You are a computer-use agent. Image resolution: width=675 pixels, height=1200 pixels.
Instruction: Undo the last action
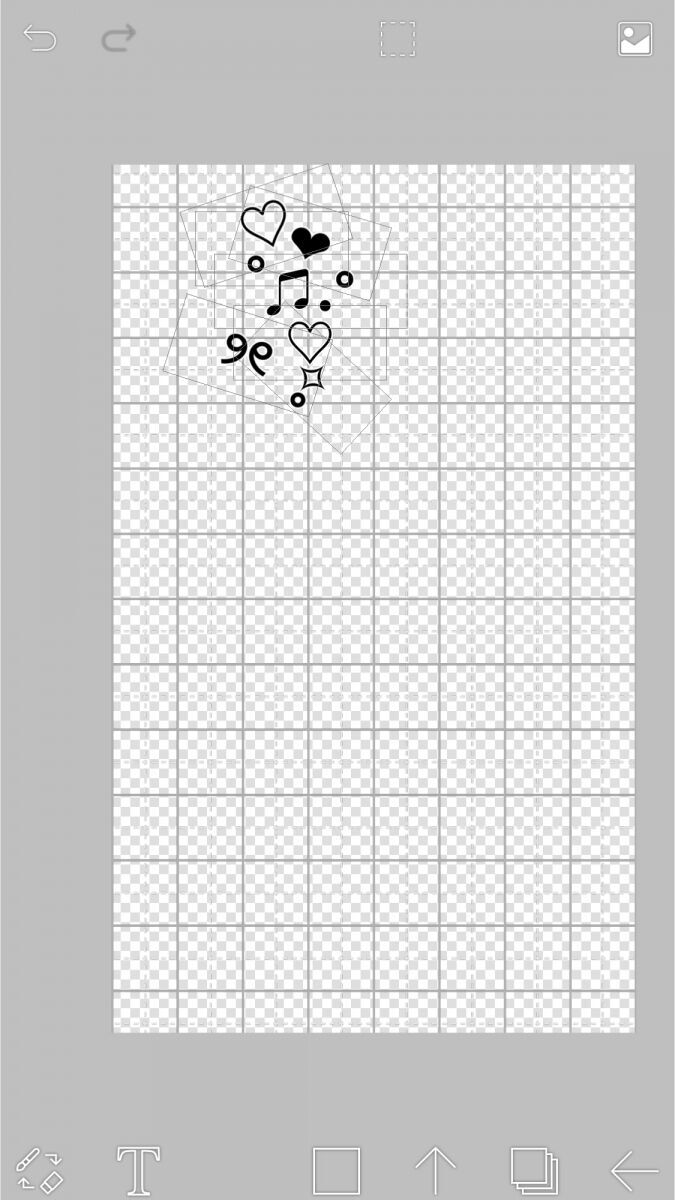tap(40, 40)
